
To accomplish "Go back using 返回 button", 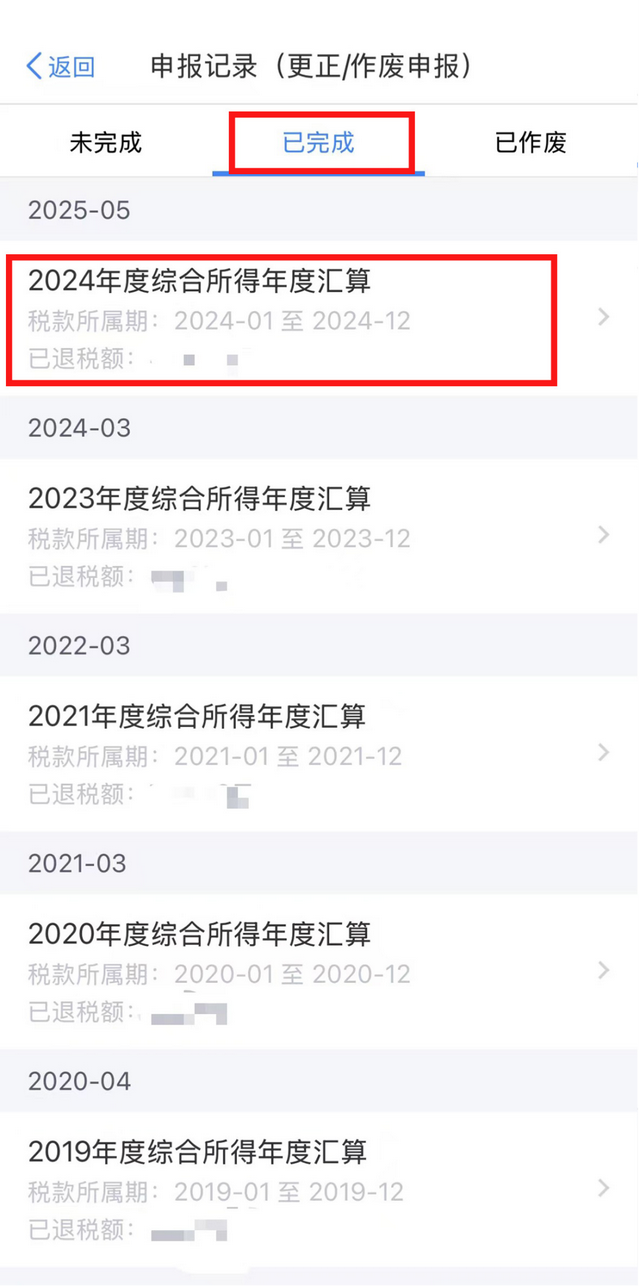I will (x=60, y=67).
